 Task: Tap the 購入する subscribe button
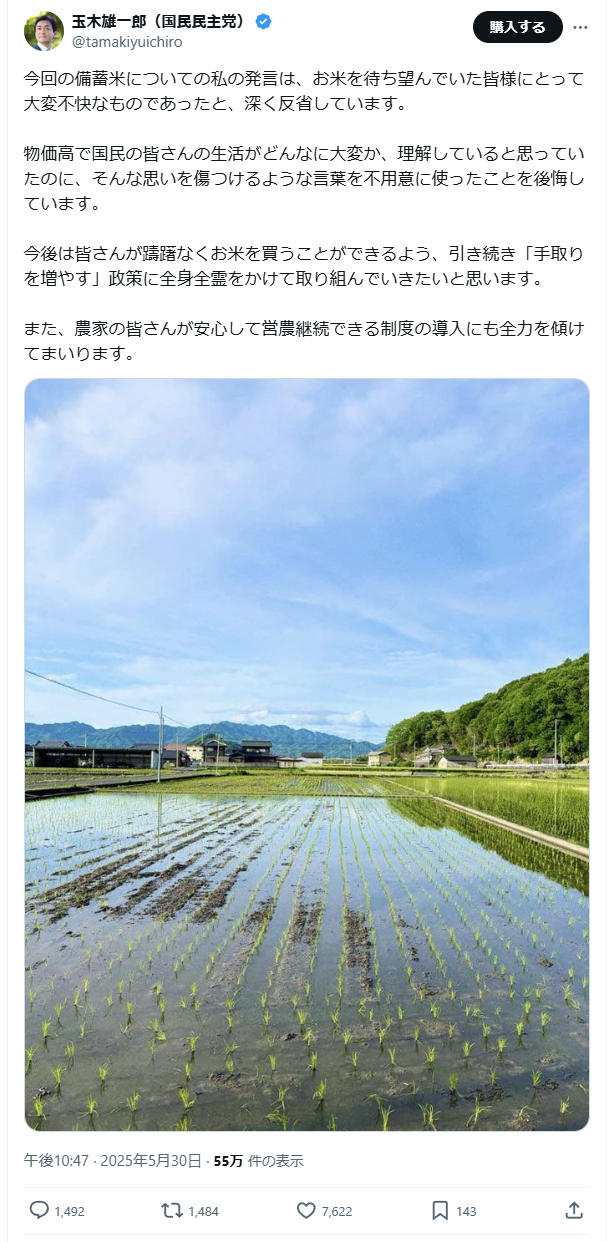[x=517, y=27]
